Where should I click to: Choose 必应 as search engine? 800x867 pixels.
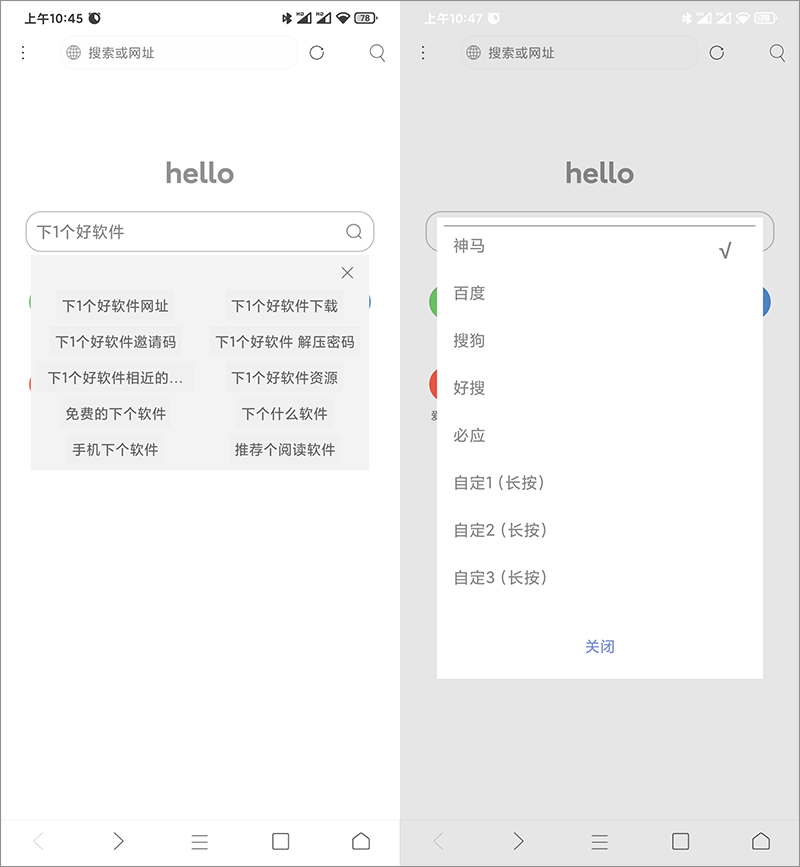[470, 435]
